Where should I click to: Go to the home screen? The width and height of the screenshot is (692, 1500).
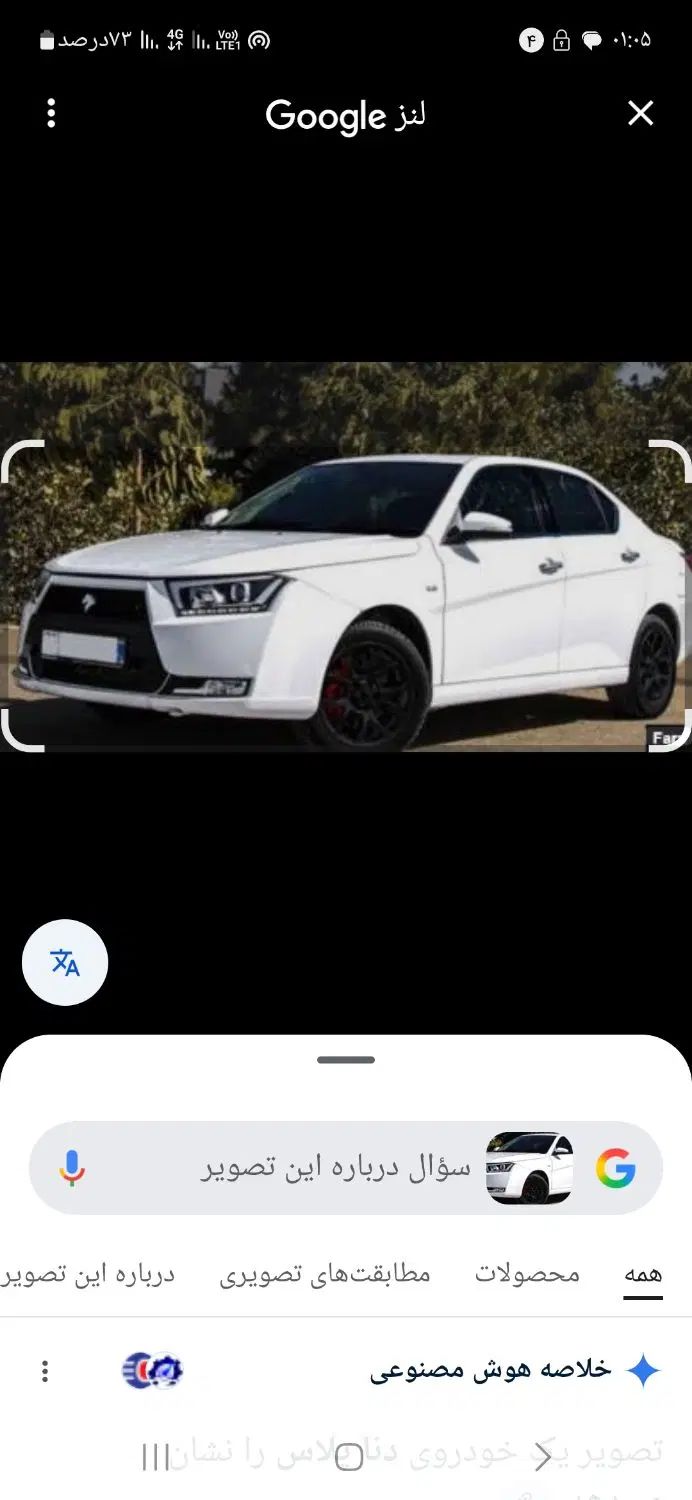(348, 1457)
